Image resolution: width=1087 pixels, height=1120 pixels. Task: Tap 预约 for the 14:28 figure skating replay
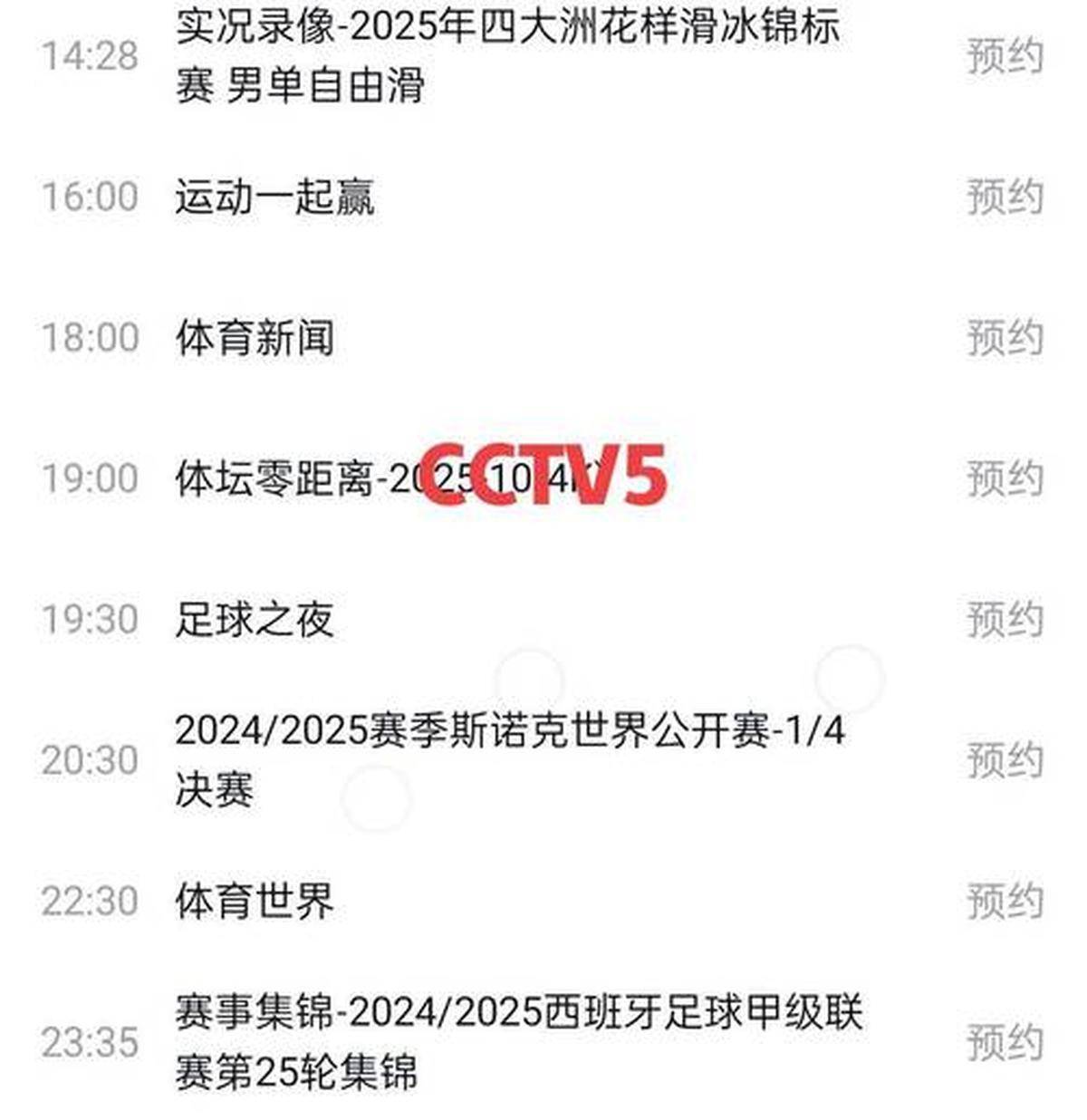(1005, 56)
